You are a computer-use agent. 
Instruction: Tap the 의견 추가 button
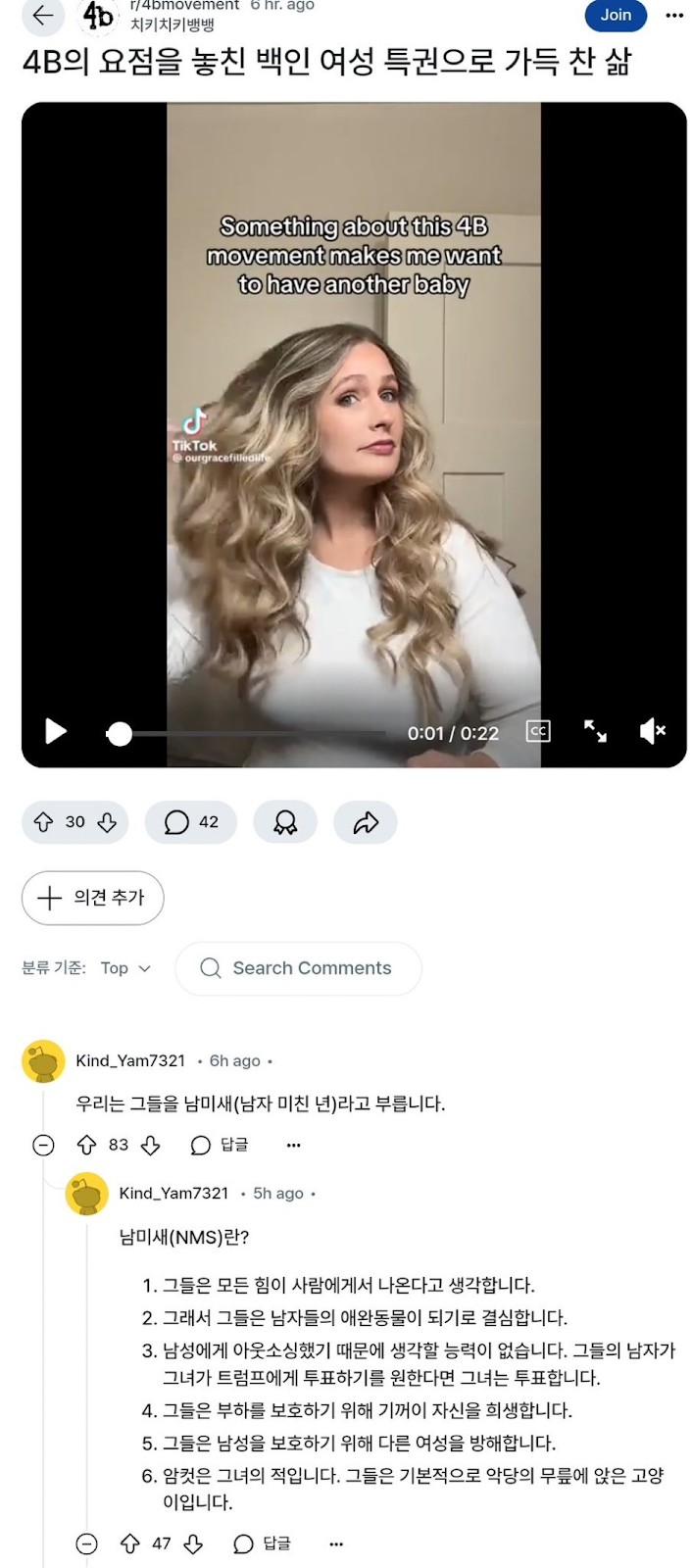92,898
